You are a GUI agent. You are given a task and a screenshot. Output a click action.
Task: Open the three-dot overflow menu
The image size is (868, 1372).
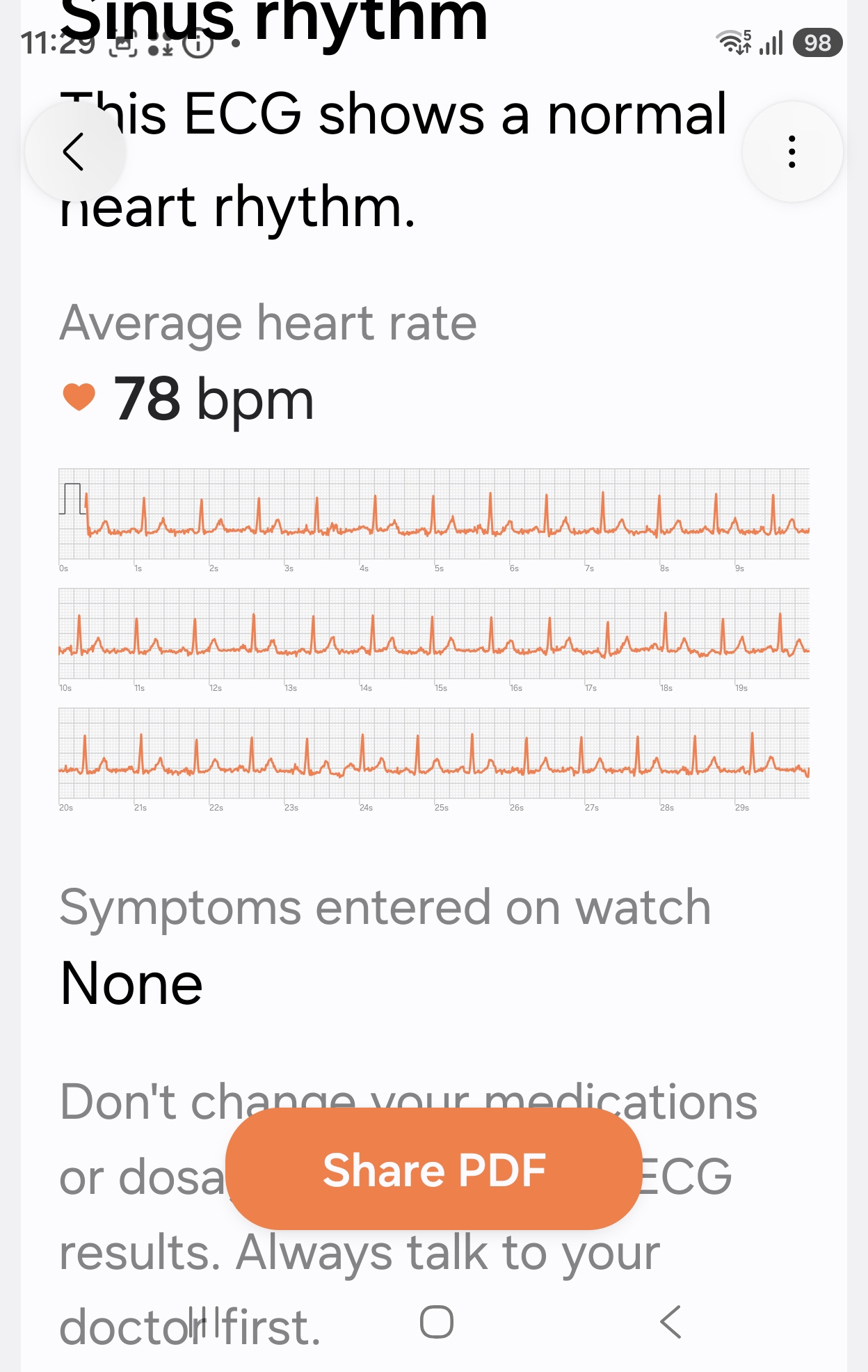pyautogui.click(x=792, y=152)
